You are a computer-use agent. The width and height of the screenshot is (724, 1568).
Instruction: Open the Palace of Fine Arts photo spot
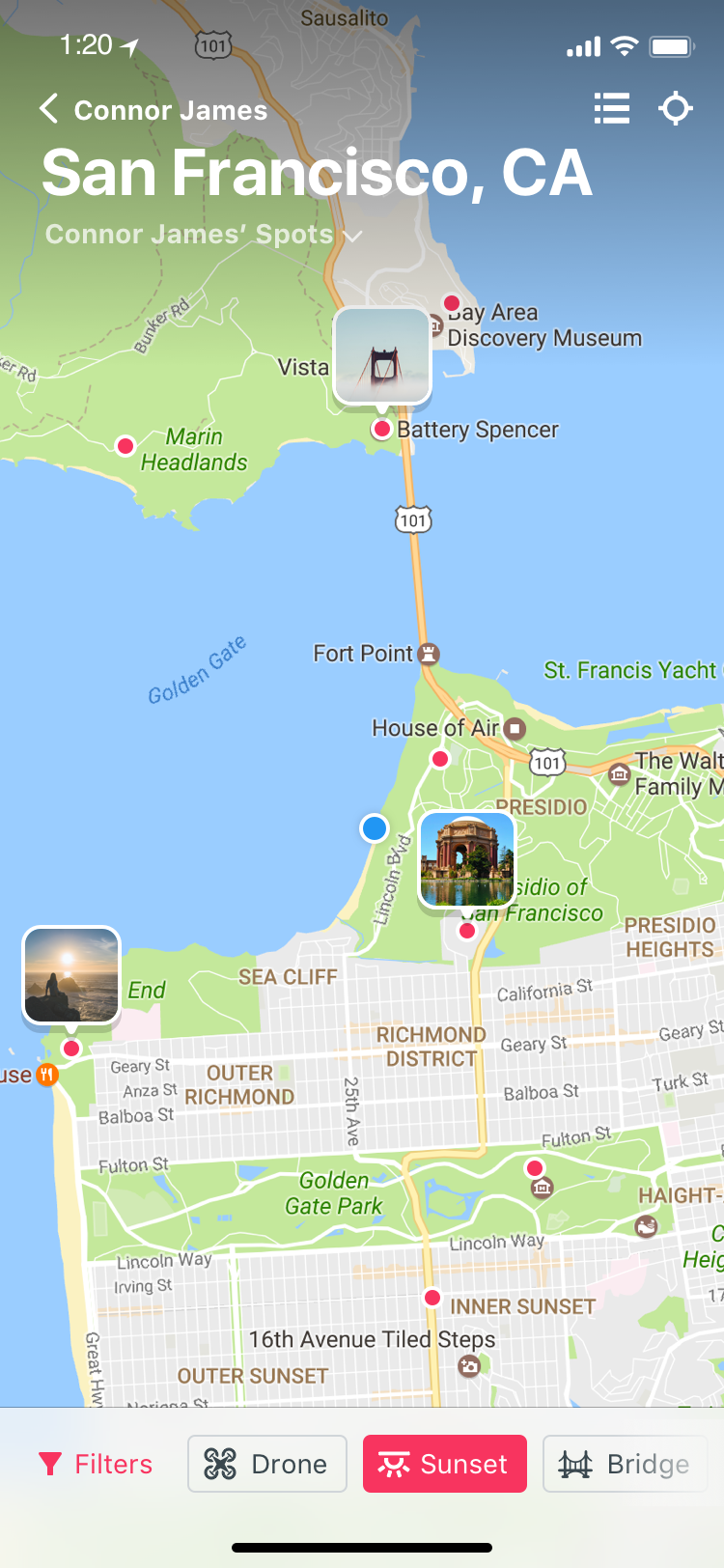click(467, 859)
